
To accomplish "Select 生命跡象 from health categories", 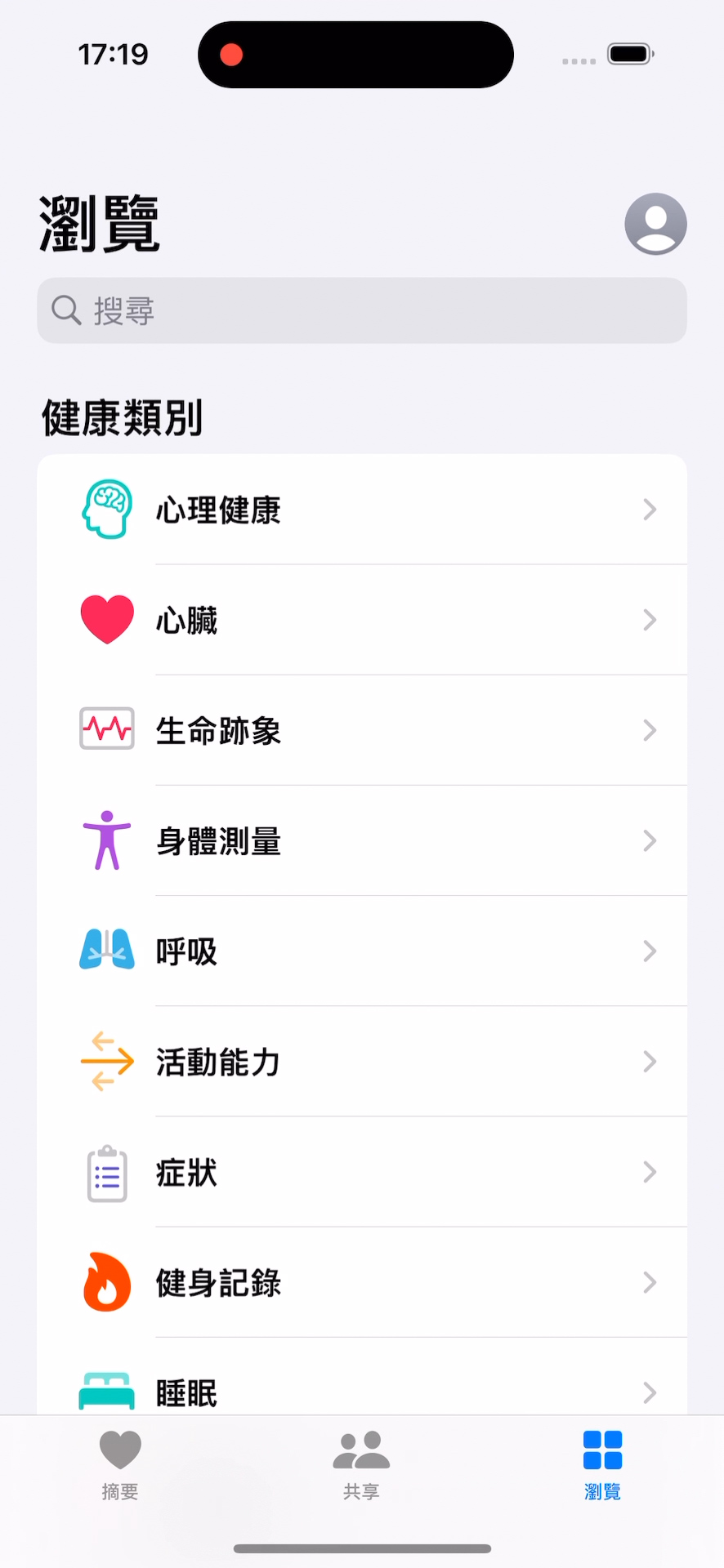I will (361, 730).
